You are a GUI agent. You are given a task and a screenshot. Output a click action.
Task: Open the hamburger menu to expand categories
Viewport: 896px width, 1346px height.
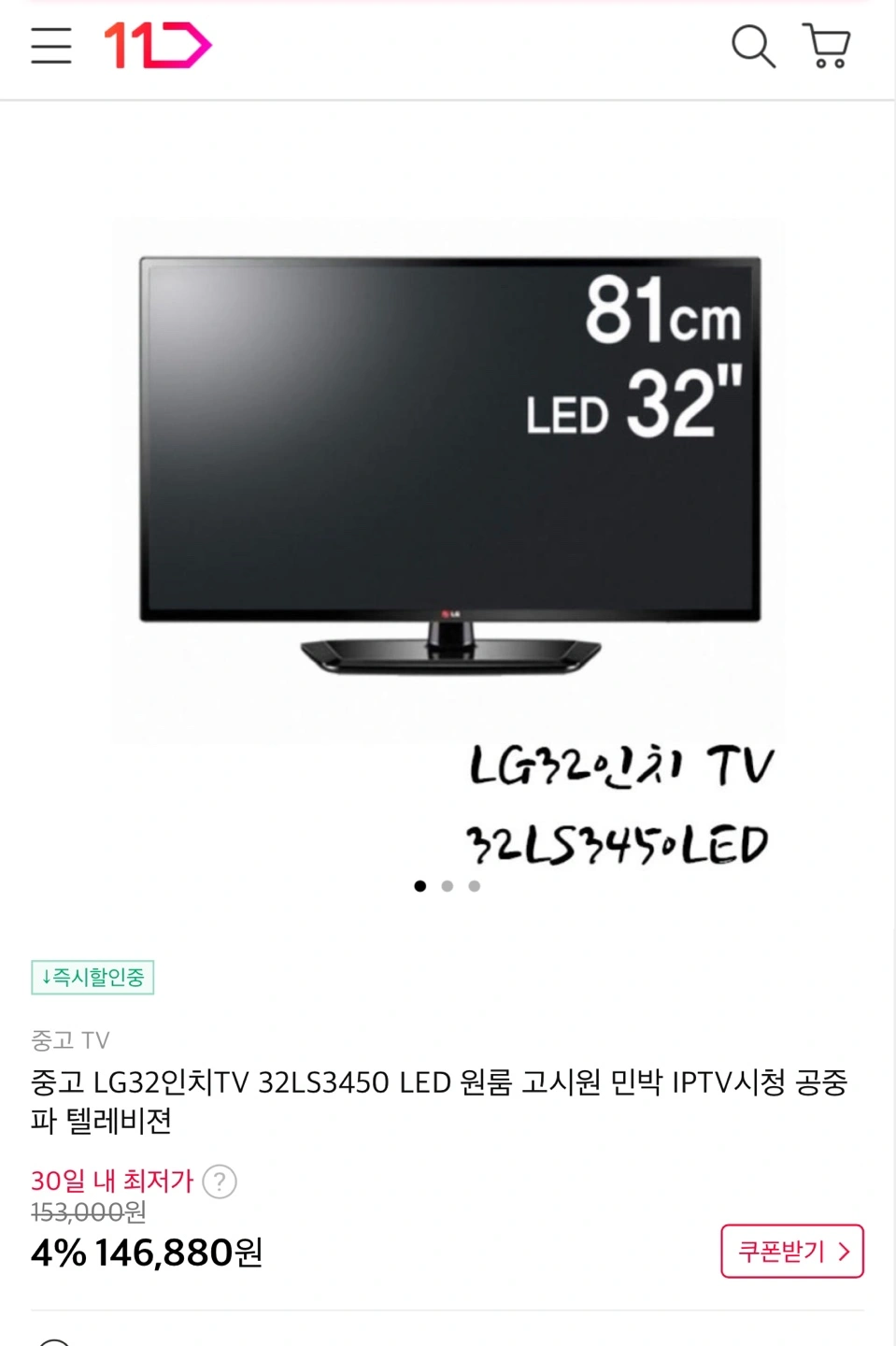click(x=51, y=46)
